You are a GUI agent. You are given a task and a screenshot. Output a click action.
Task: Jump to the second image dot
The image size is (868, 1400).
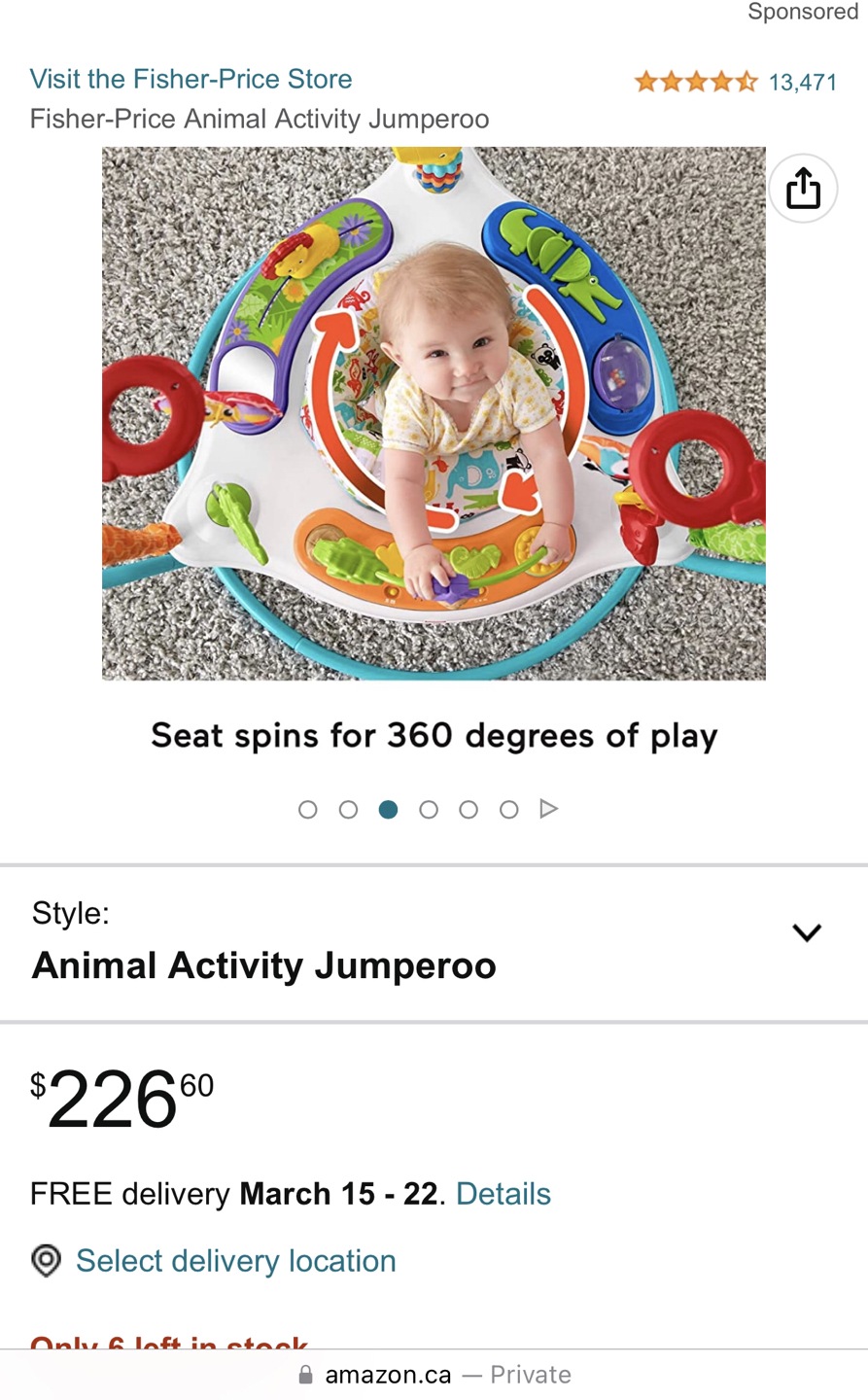pos(348,809)
